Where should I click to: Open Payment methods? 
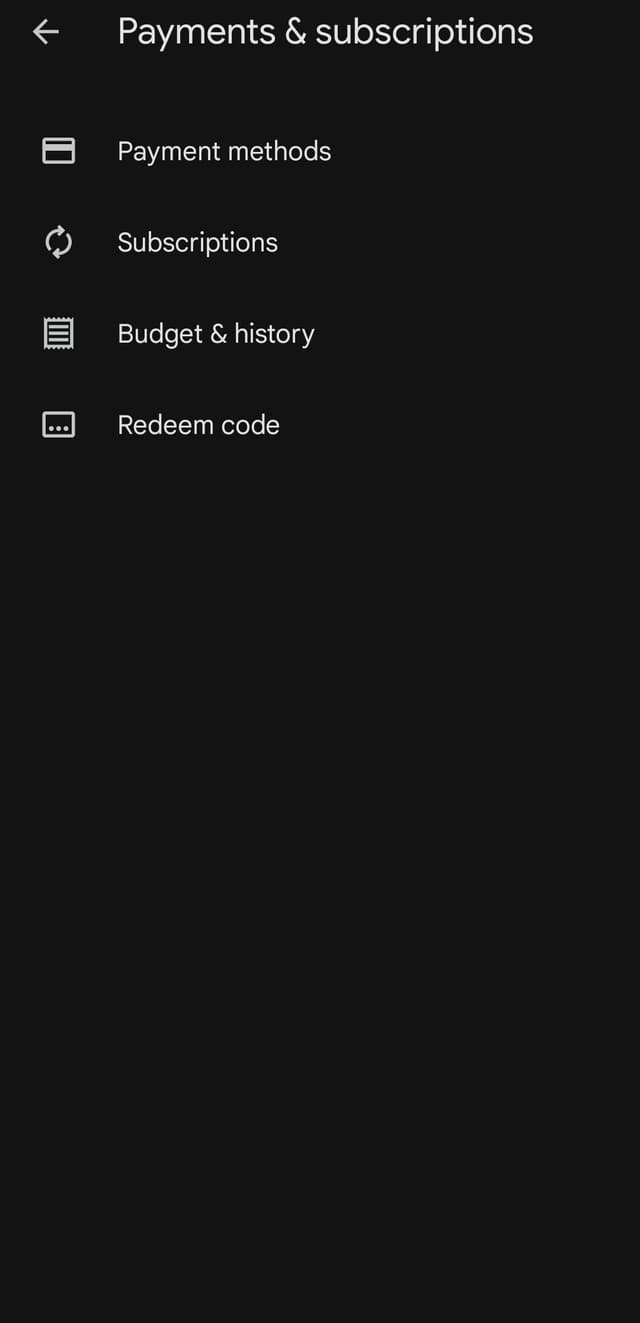[x=224, y=151]
